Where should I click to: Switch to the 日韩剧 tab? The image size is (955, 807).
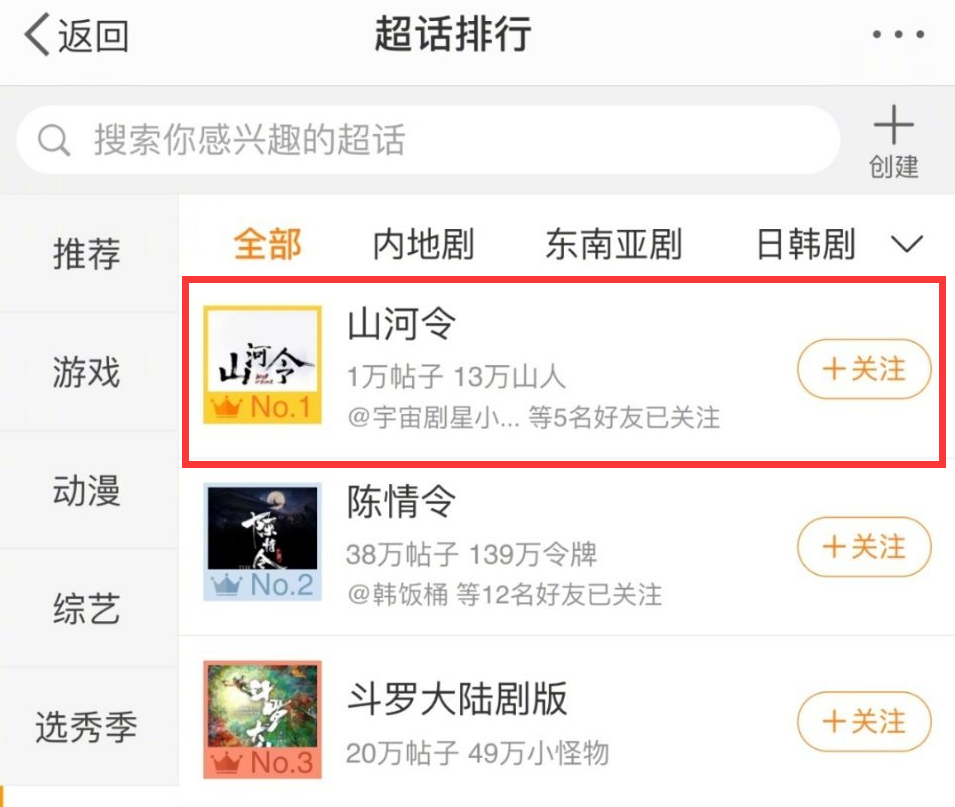pyautogui.click(x=805, y=244)
